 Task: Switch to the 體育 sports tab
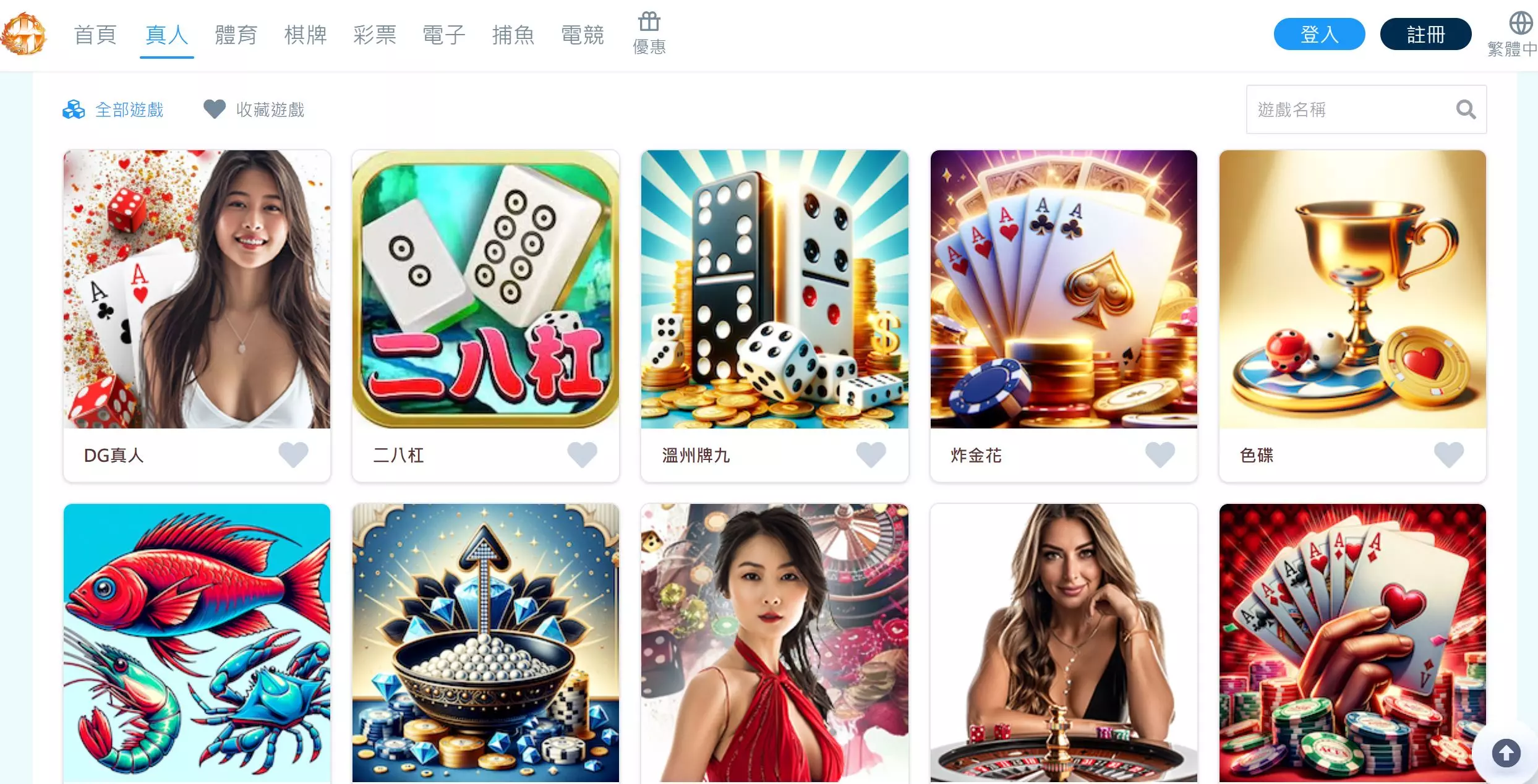pyautogui.click(x=236, y=35)
